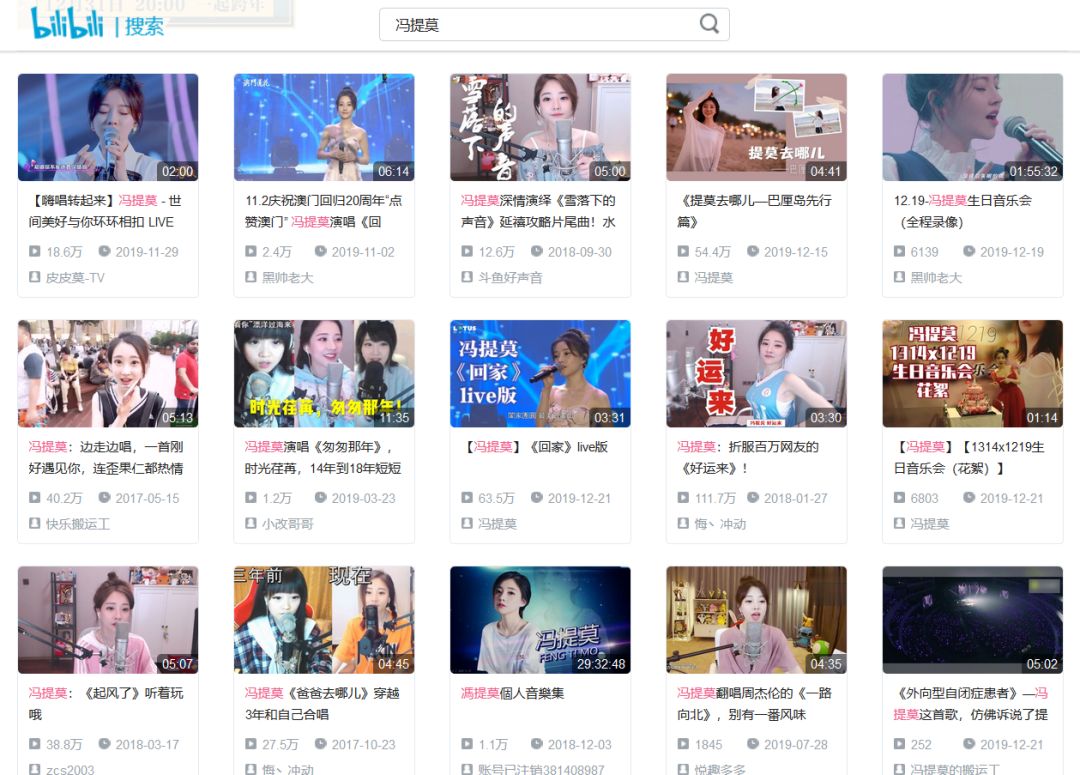
Task: Open 12.19 冯提莫生日音乐会 full recording
Action: (x=972, y=128)
